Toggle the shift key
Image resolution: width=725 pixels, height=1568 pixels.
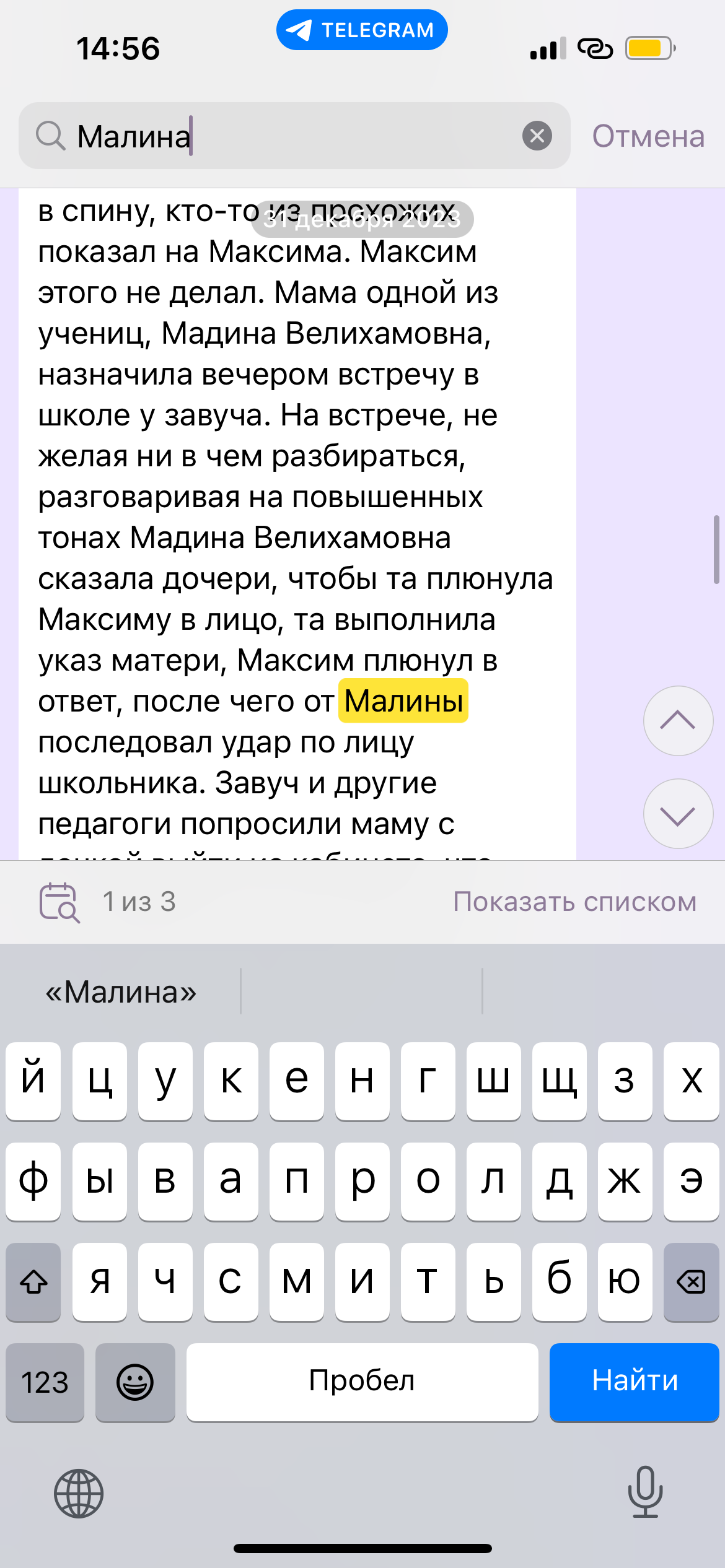click(x=33, y=1282)
